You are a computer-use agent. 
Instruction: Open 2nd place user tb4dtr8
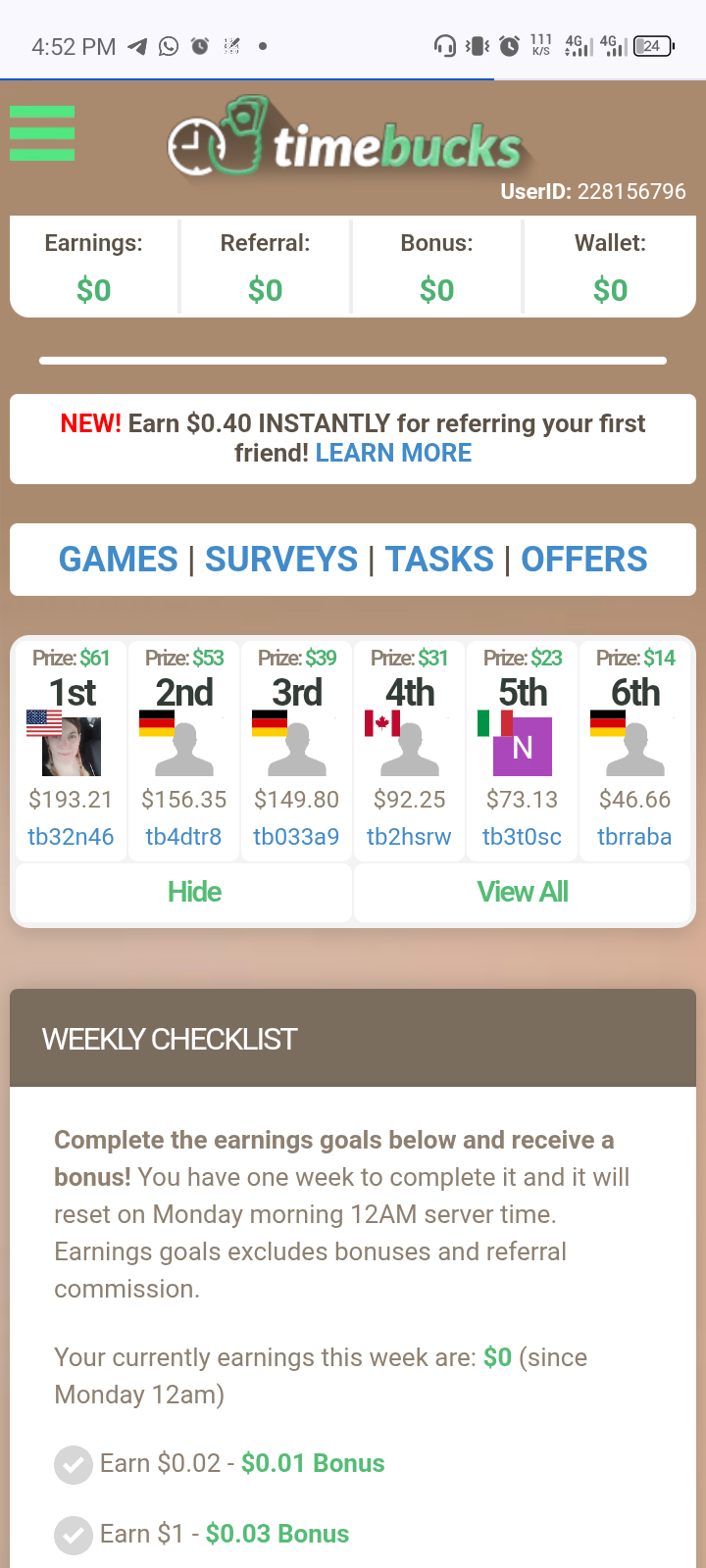click(183, 836)
